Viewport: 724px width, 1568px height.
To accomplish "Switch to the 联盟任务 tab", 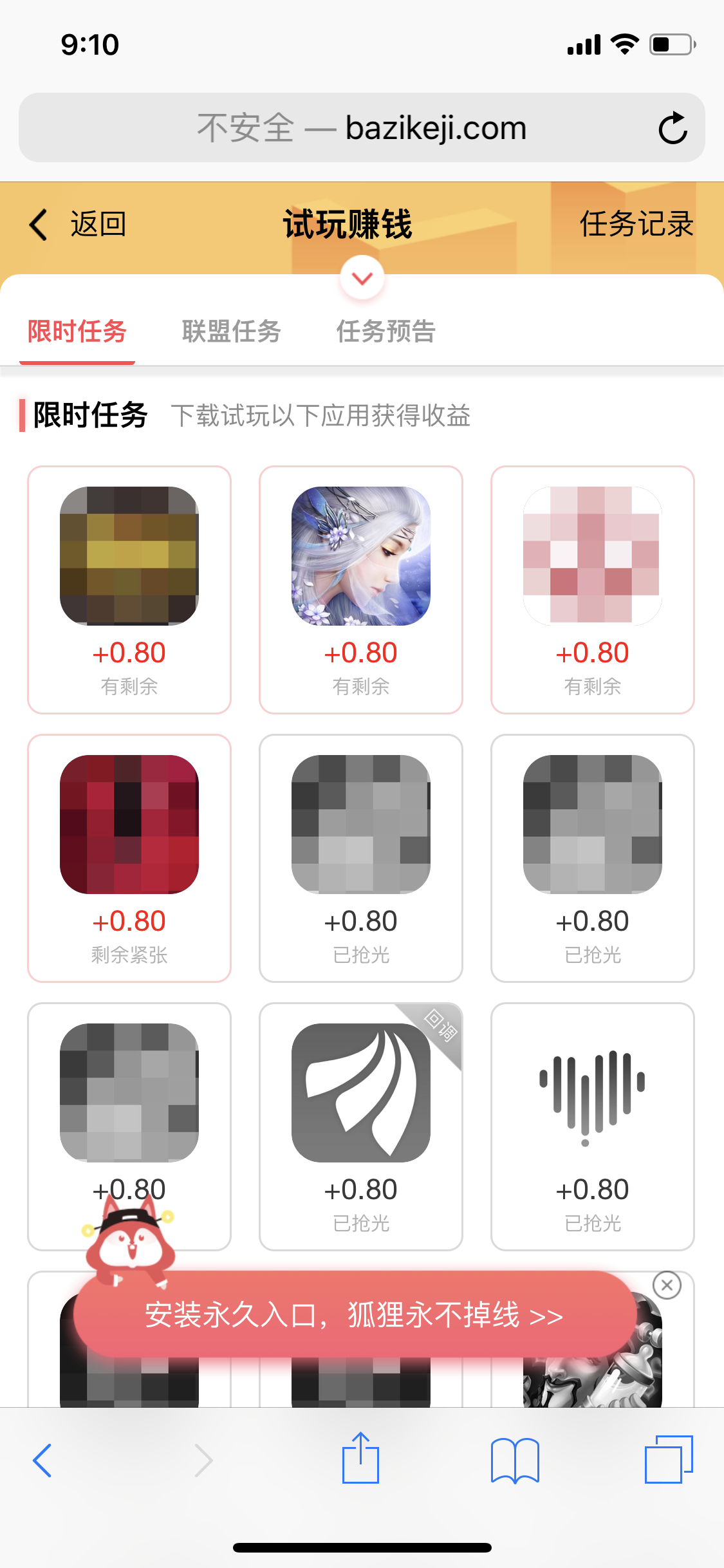I will (232, 332).
